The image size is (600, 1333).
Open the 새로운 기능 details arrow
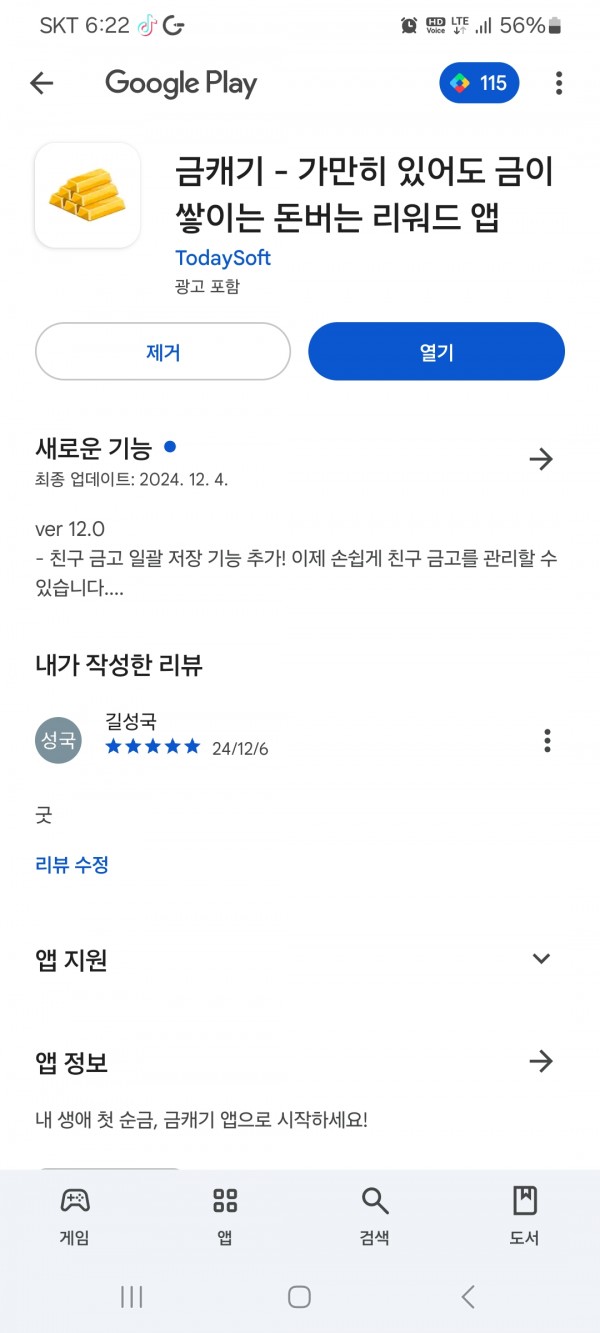click(541, 459)
